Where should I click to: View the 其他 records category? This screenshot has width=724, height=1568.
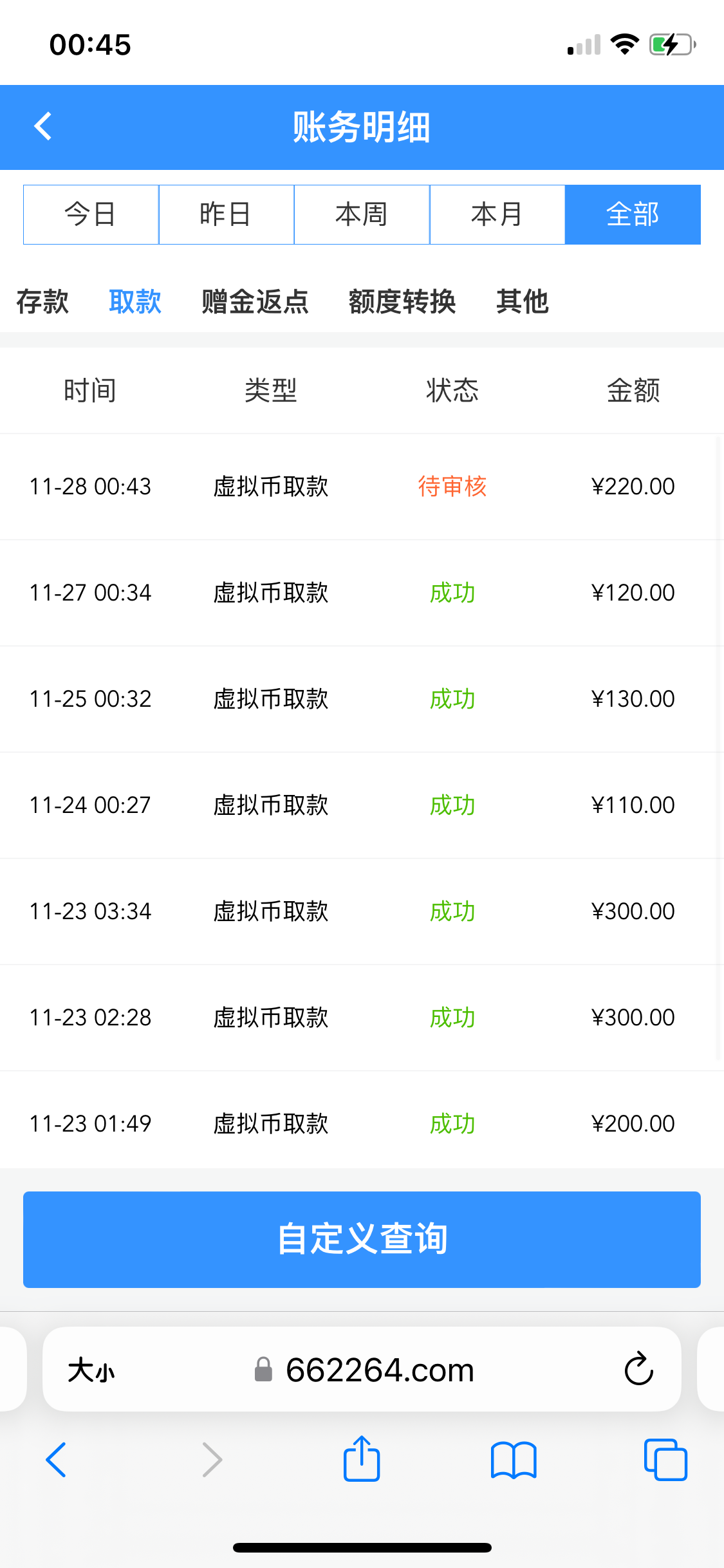coord(522,301)
